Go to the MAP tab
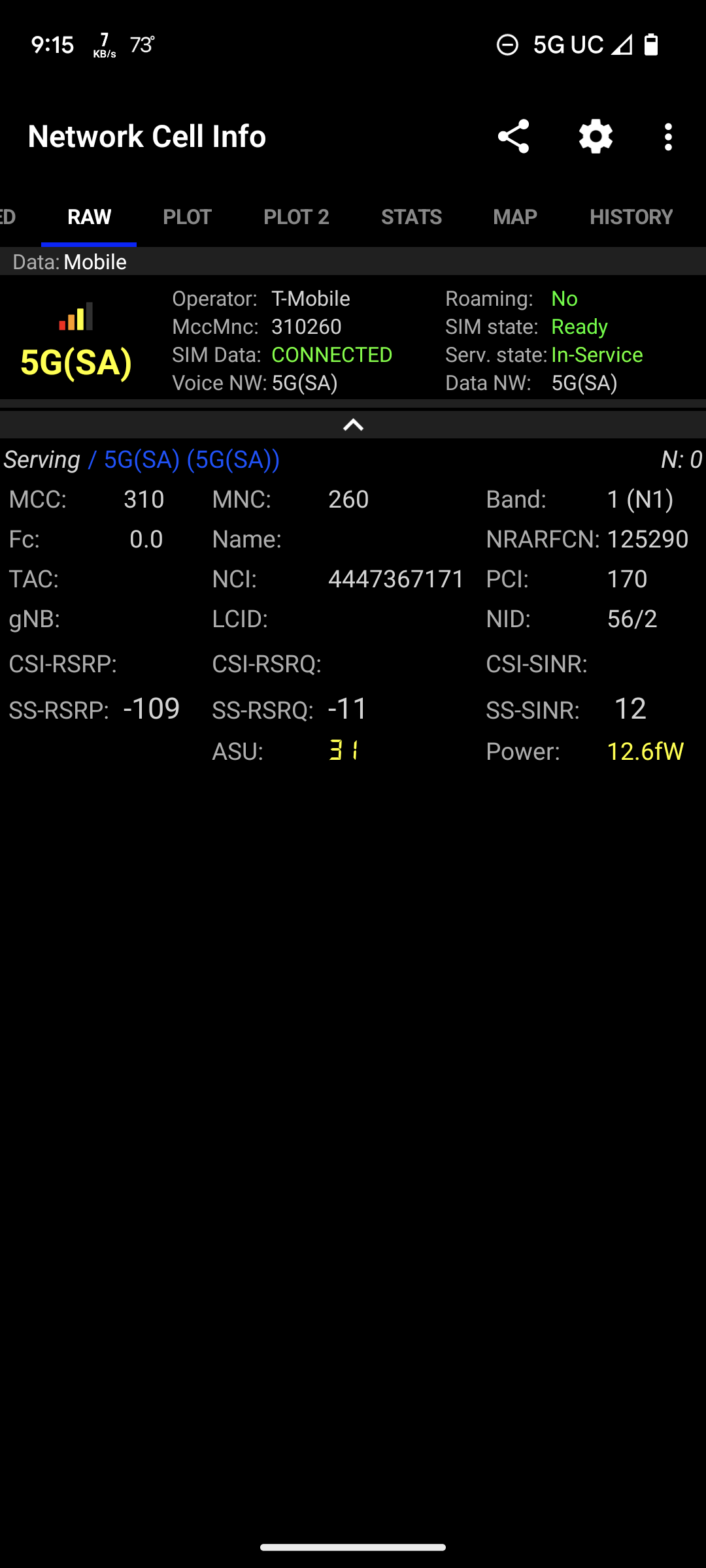 tap(515, 217)
